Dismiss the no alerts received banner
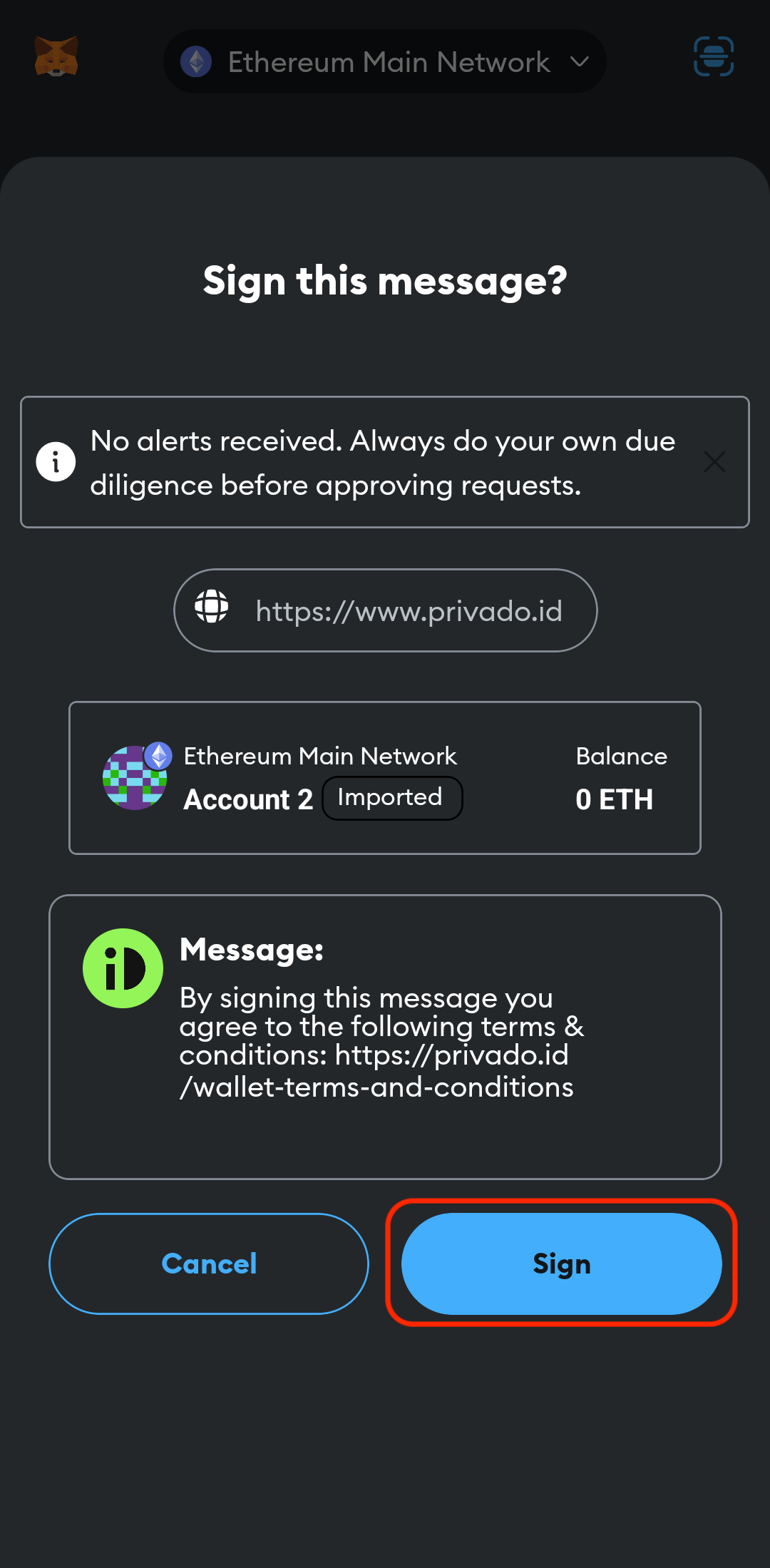The image size is (770, 1568). pyautogui.click(x=714, y=462)
